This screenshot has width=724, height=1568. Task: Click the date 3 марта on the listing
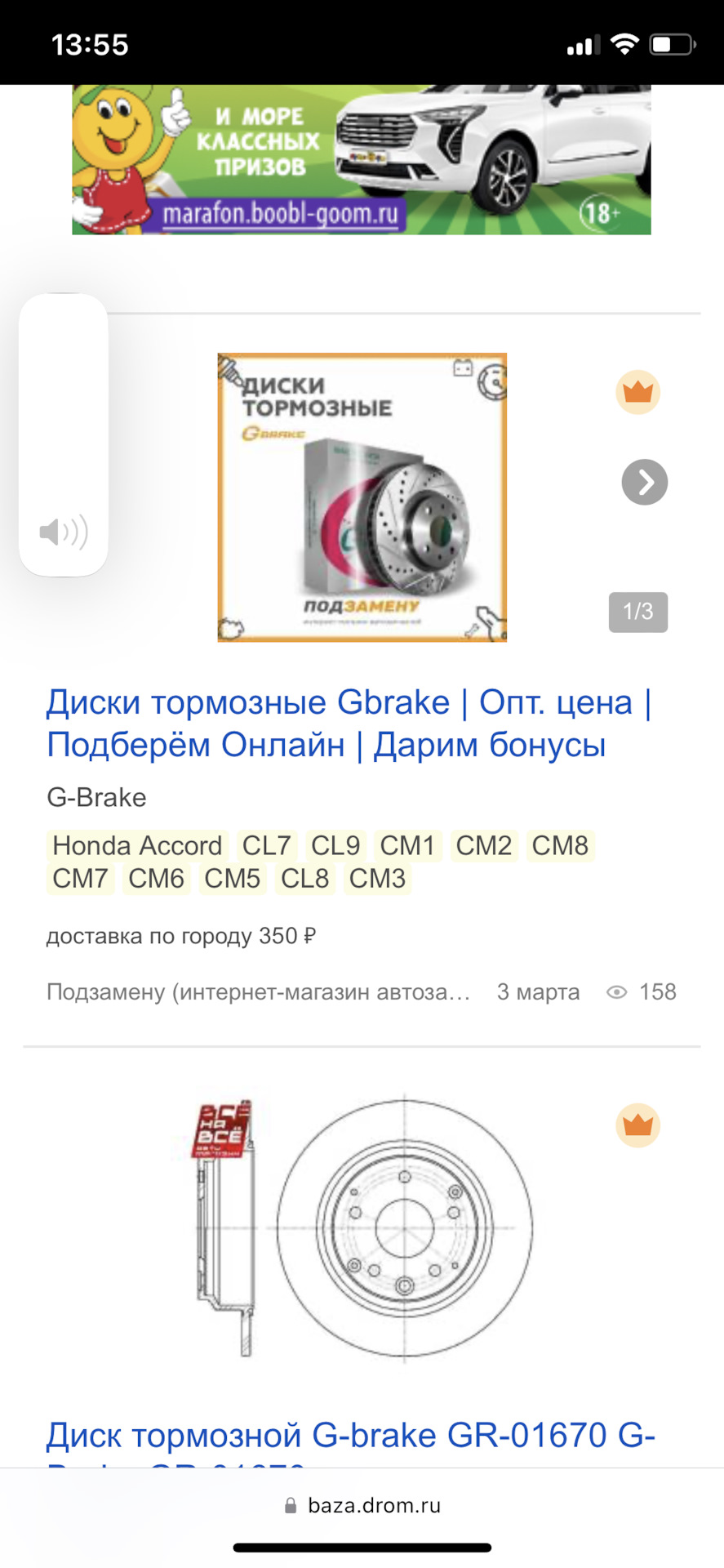(x=538, y=991)
